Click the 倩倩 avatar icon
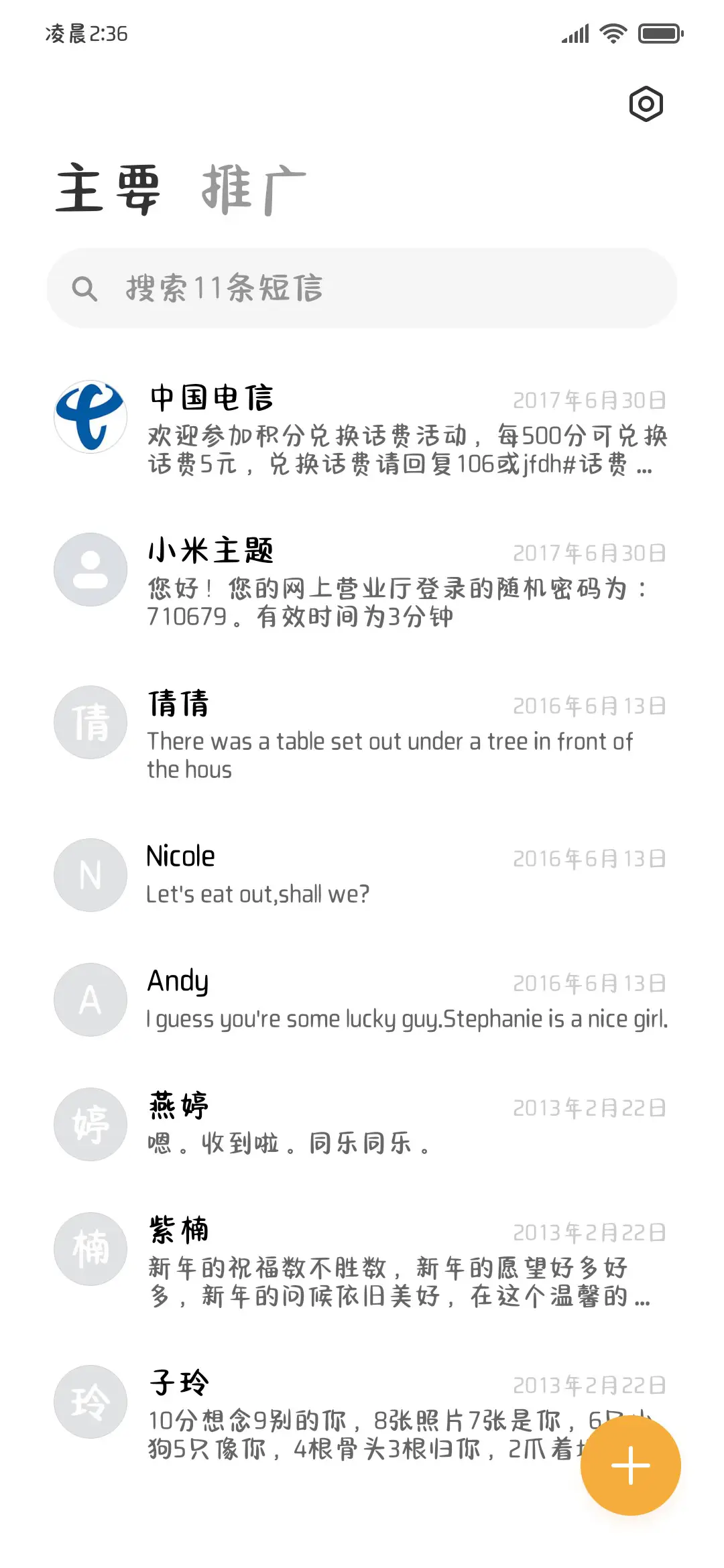 tap(90, 722)
